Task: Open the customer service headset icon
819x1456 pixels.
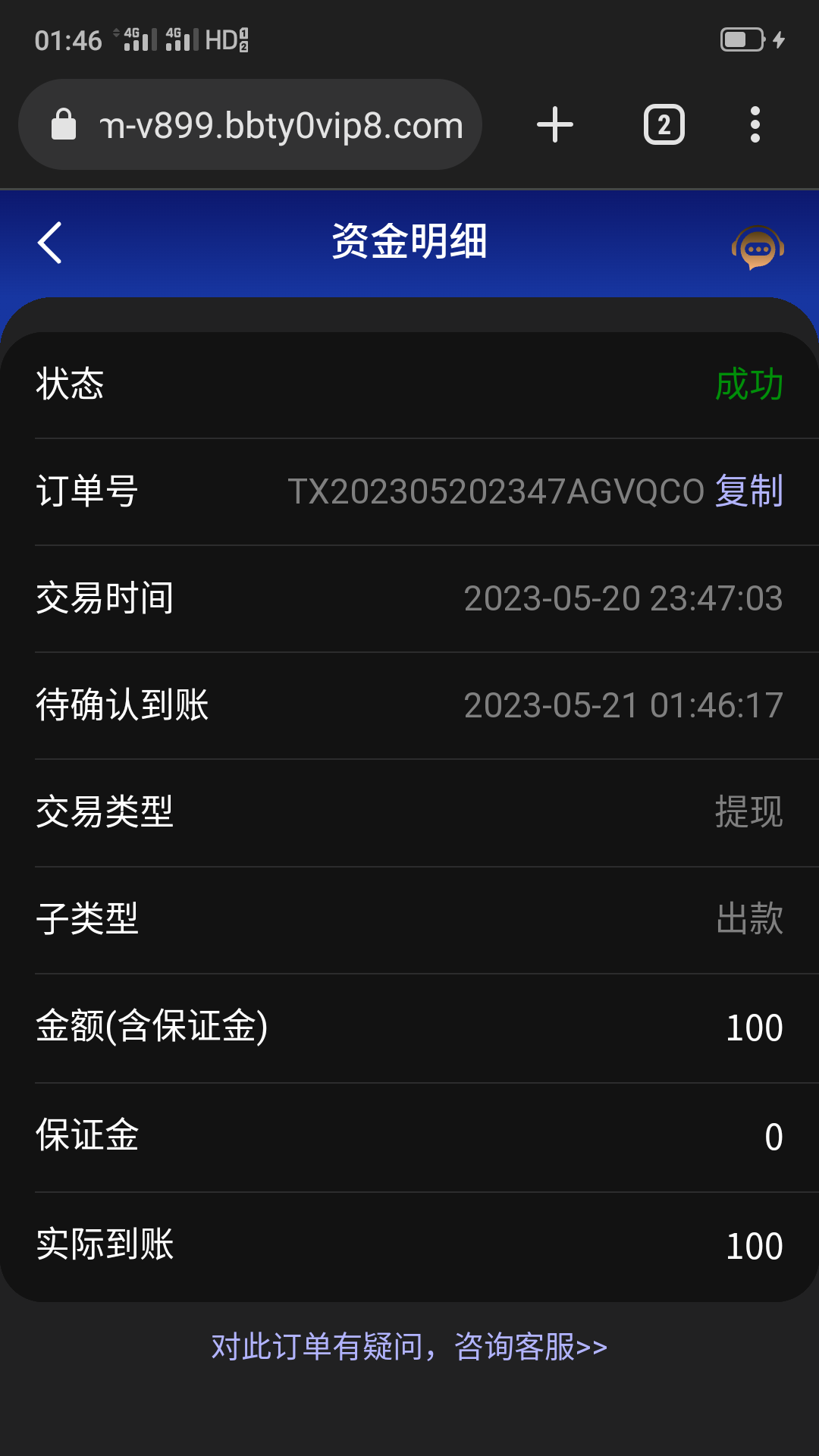Action: coord(758,247)
